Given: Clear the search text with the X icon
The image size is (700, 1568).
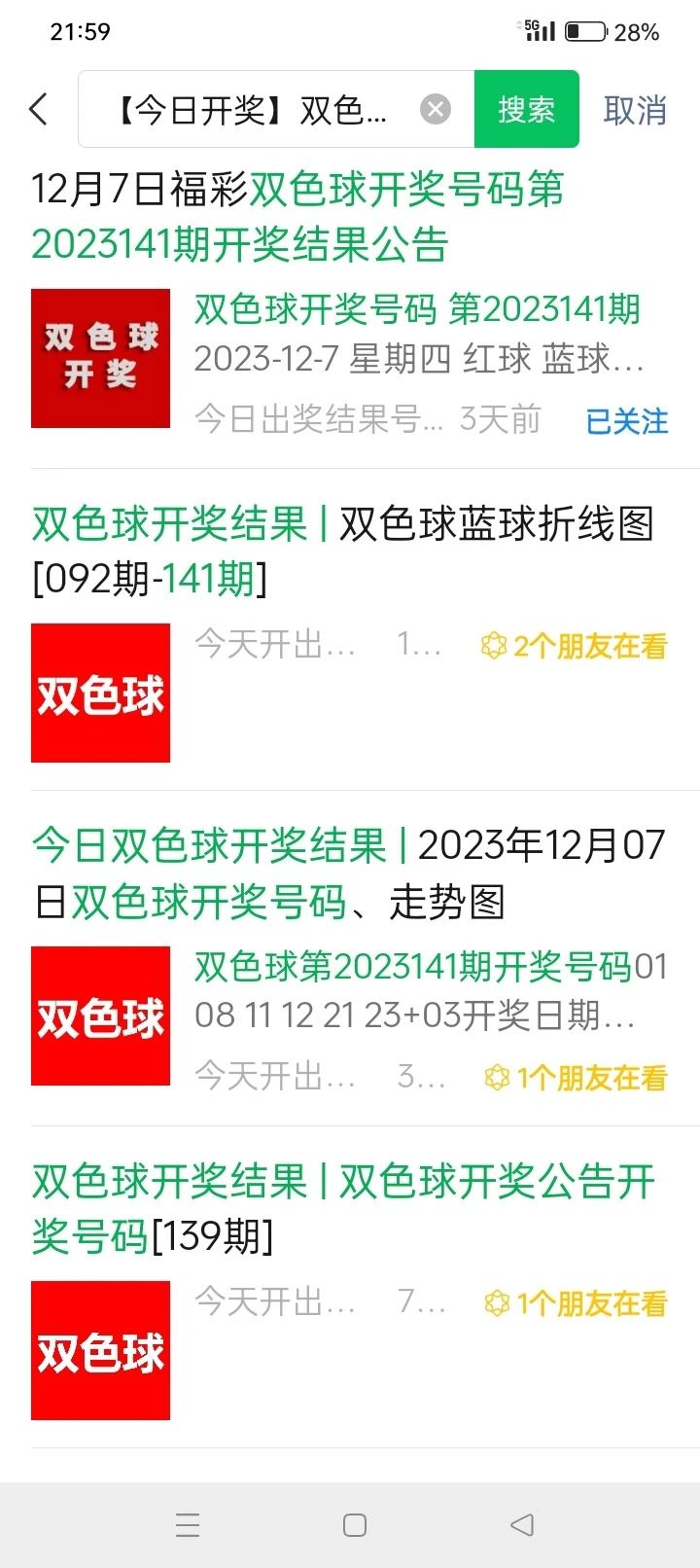Looking at the screenshot, I should point(436,109).
